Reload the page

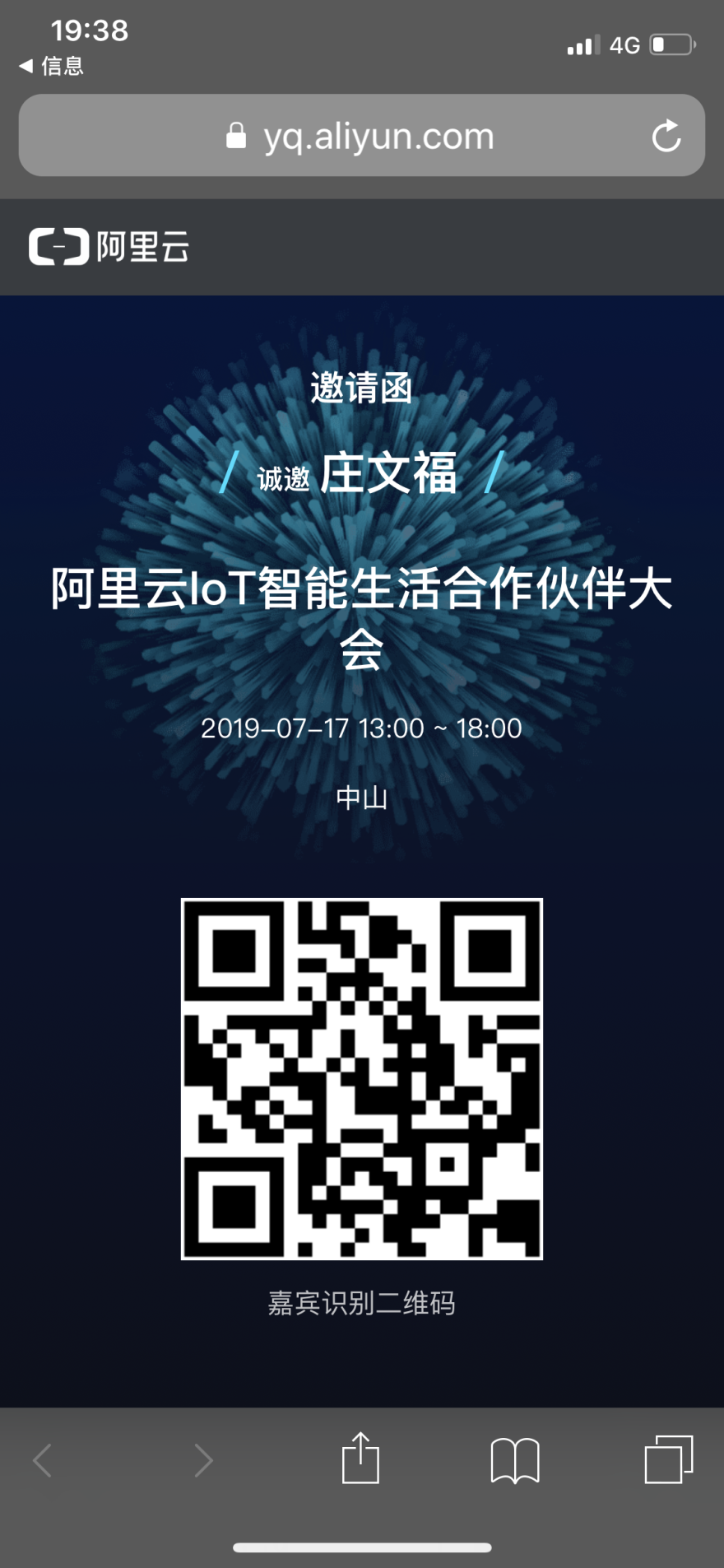[666, 136]
